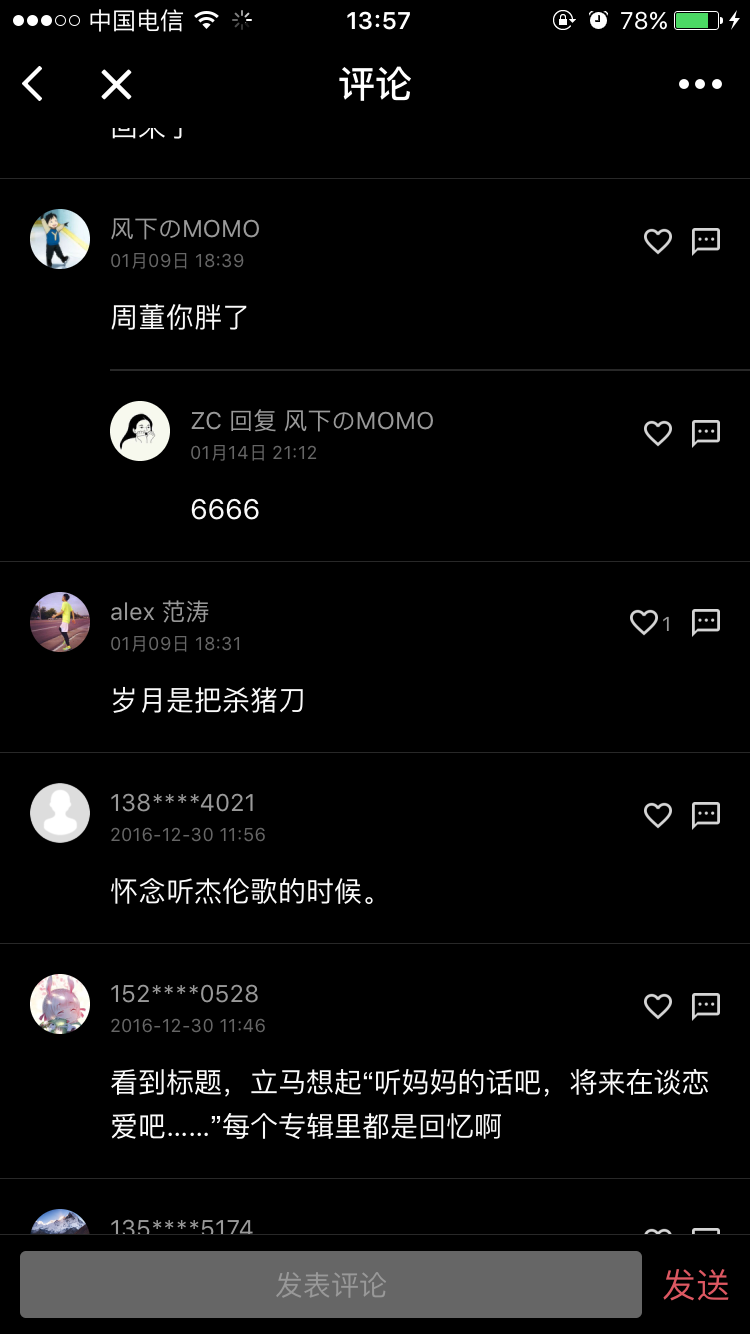Image resolution: width=750 pixels, height=1334 pixels.
Task: Like 风下のMOMO's comment
Action: point(658,241)
